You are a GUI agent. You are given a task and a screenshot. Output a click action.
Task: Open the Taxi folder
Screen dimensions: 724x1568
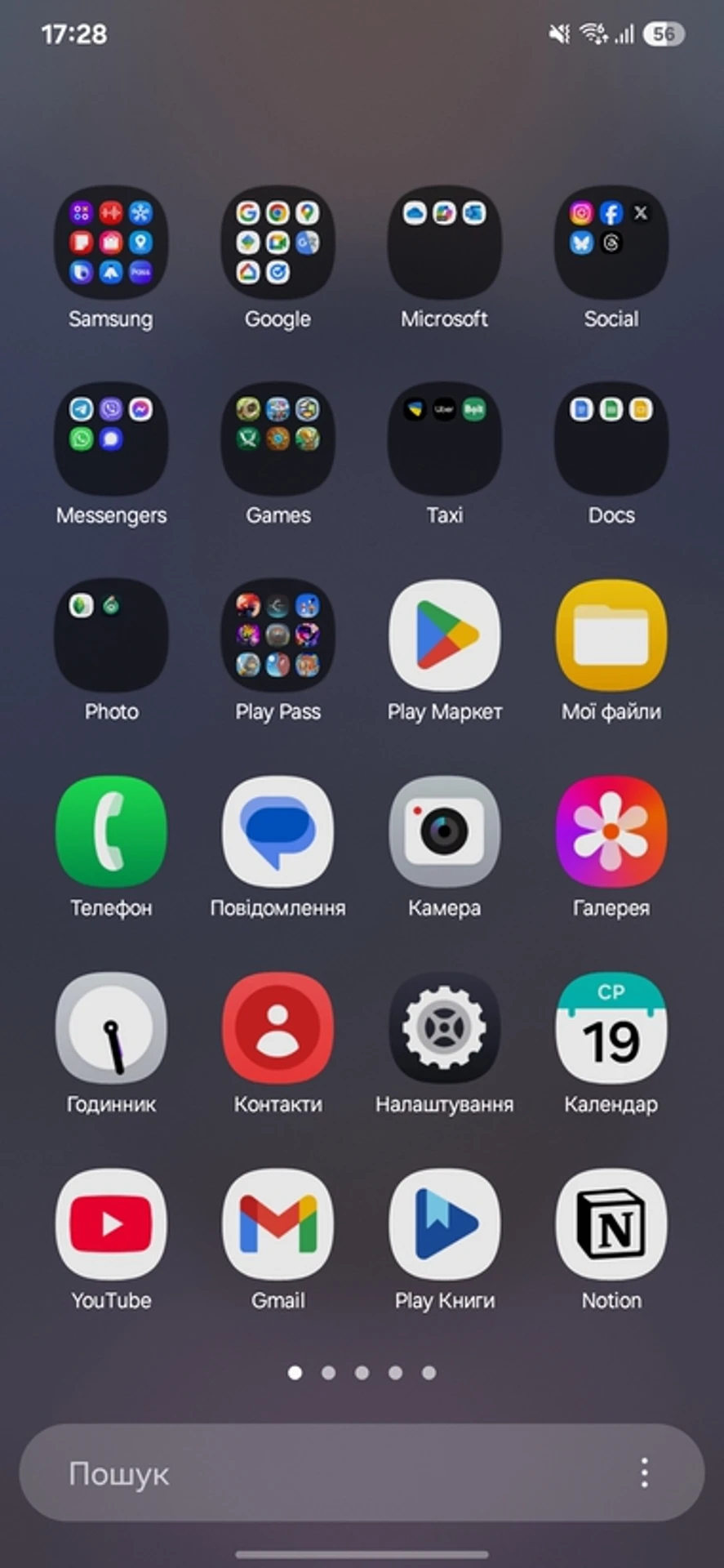coord(444,439)
